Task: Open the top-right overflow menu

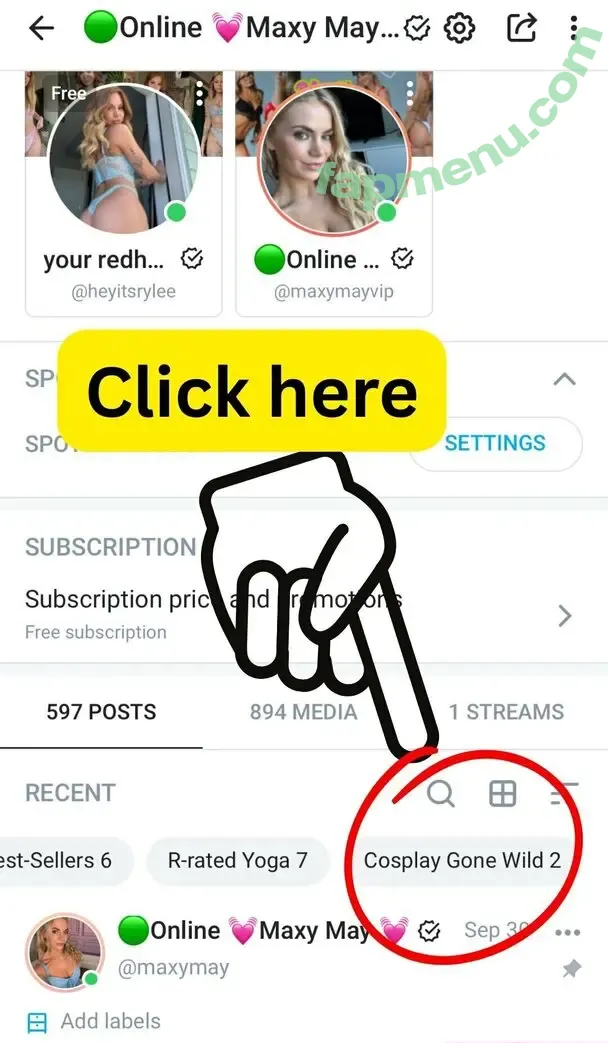Action: [573, 28]
